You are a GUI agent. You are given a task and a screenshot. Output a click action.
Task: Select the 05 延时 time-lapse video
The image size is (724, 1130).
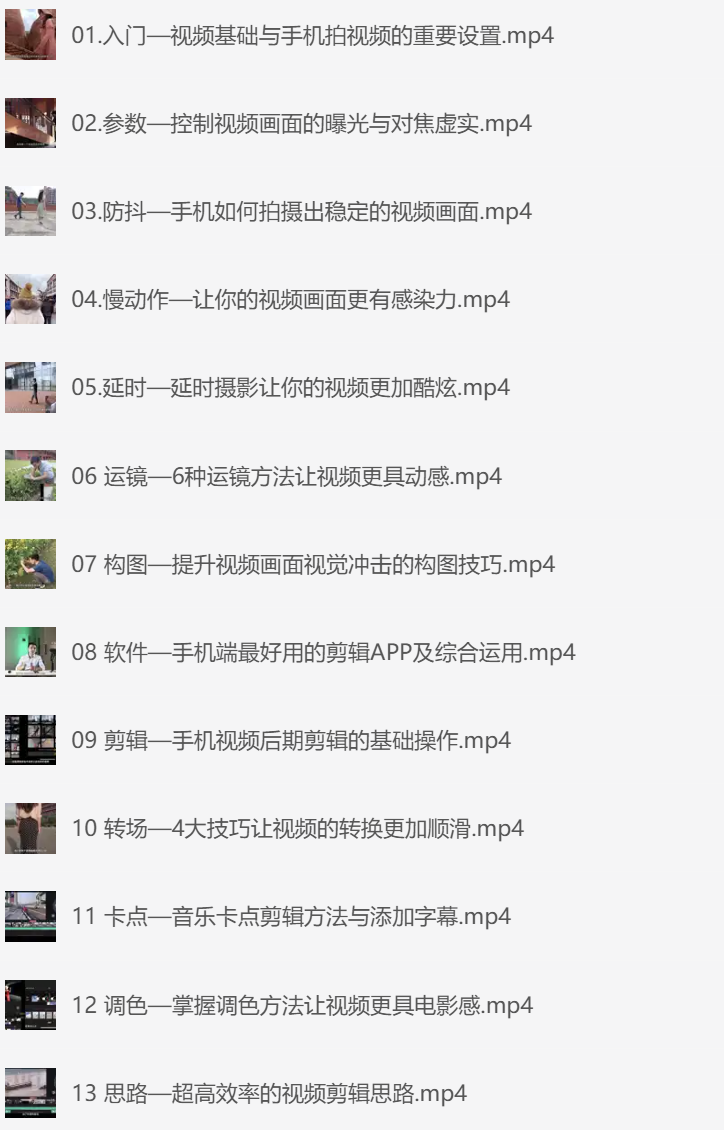pos(290,388)
